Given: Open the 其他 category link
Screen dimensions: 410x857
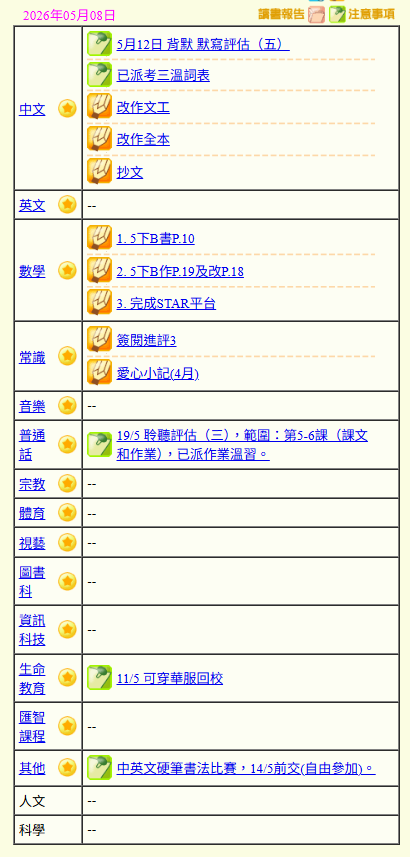Looking at the screenshot, I should (x=32, y=769).
